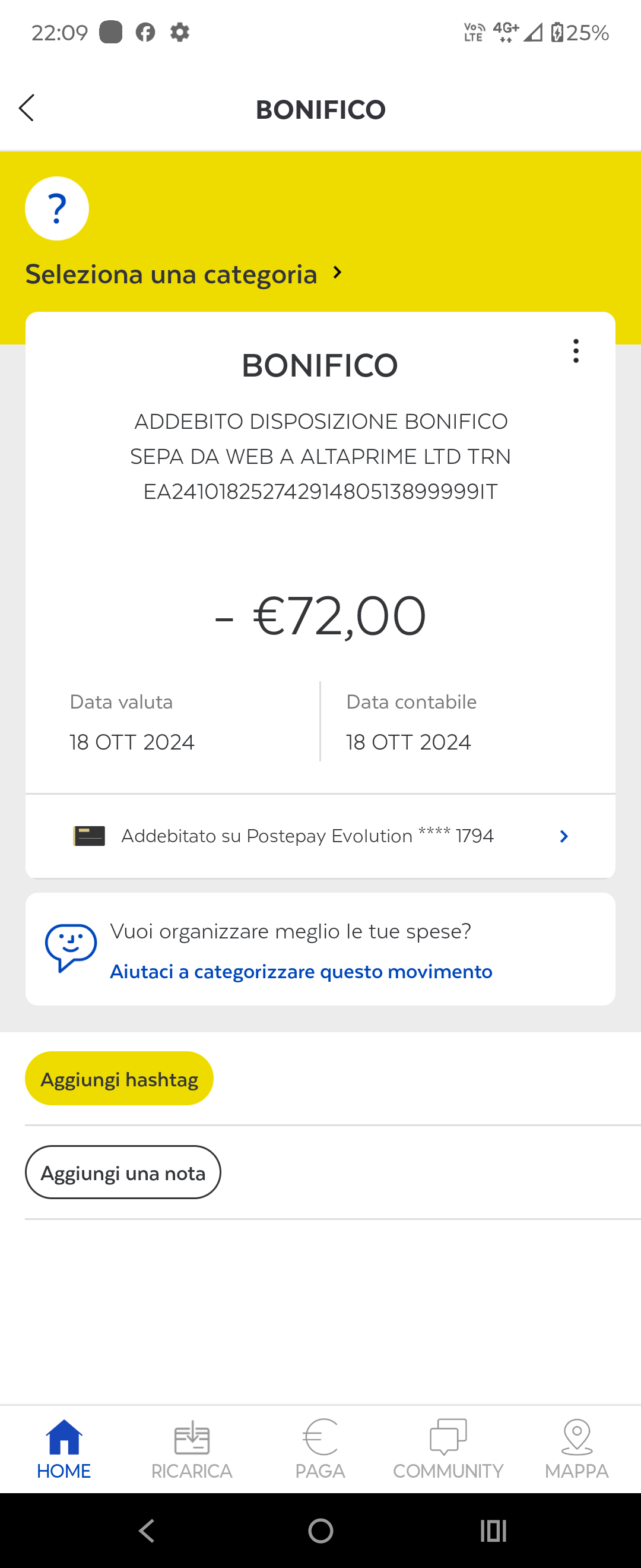Switch to the Home tab
This screenshot has width=641, height=1568.
(x=64, y=1450)
